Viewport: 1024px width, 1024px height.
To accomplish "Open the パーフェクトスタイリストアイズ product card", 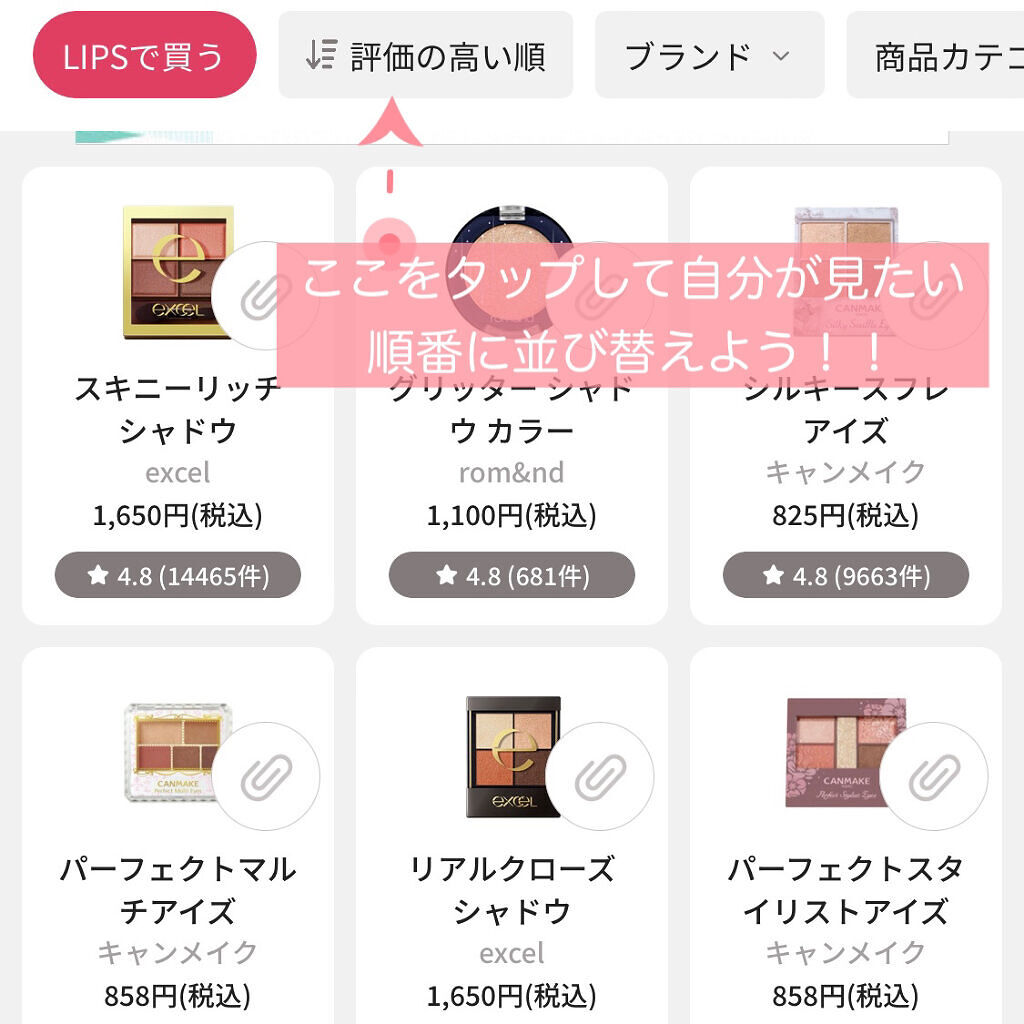I will coord(846,836).
